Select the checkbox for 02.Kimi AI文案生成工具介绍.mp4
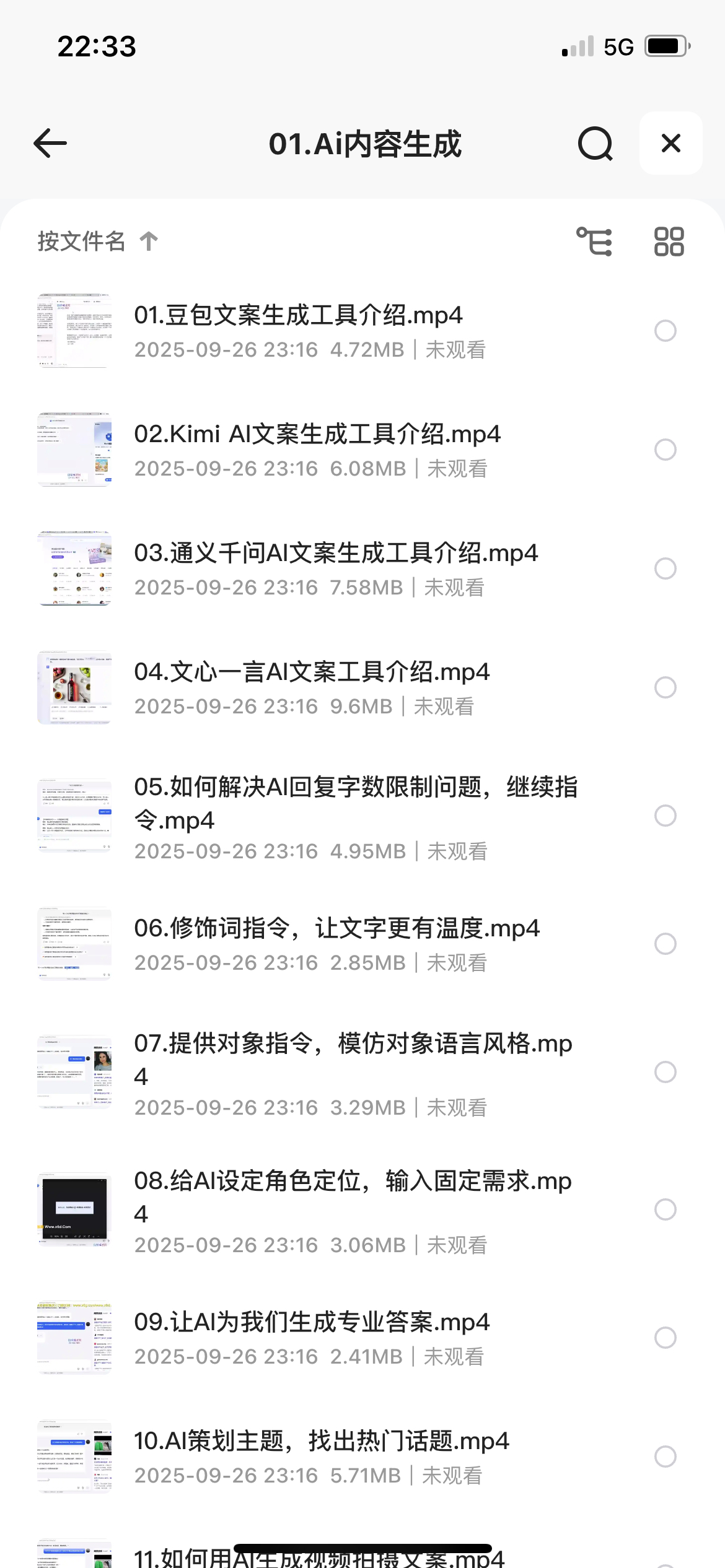Screen dimensions: 725x1568 click(x=665, y=450)
